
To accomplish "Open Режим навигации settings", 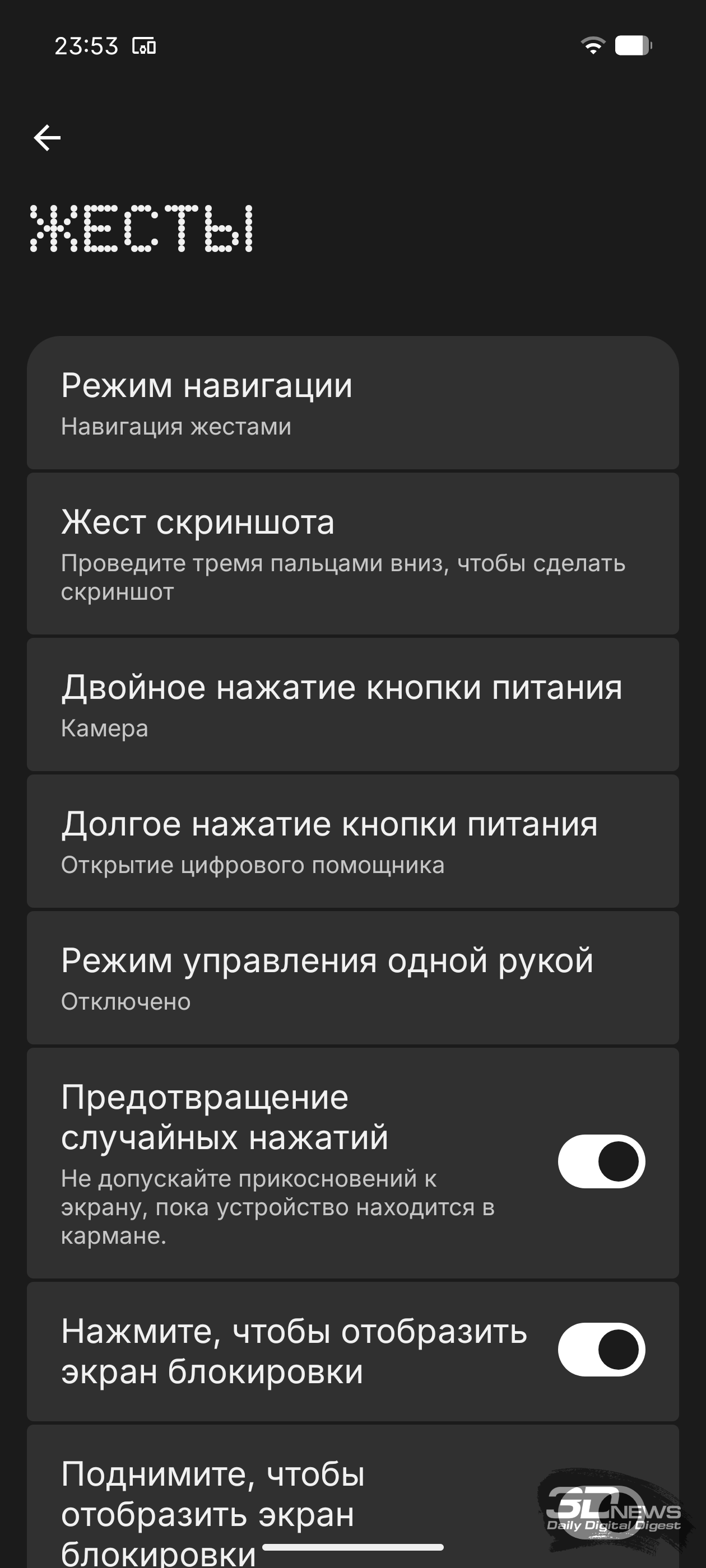I will tap(352, 403).
